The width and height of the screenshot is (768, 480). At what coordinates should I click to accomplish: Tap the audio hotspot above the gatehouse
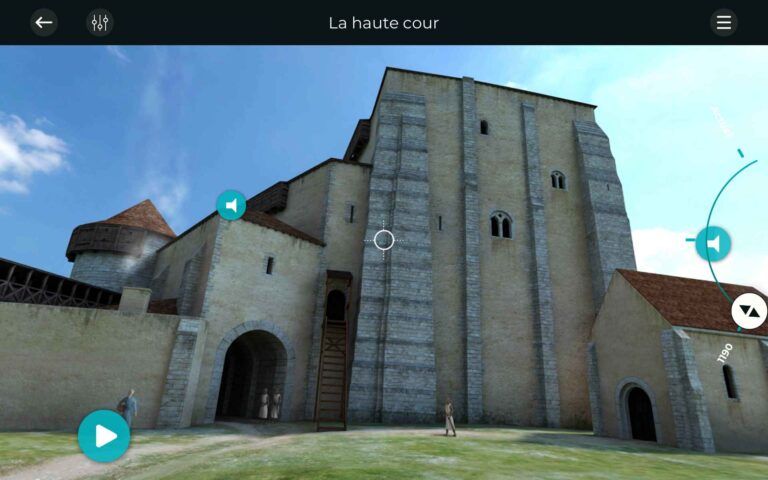231,206
